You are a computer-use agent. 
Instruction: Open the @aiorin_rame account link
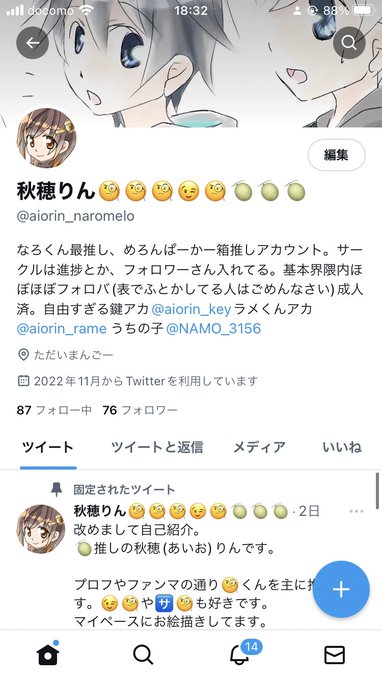click(62, 329)
